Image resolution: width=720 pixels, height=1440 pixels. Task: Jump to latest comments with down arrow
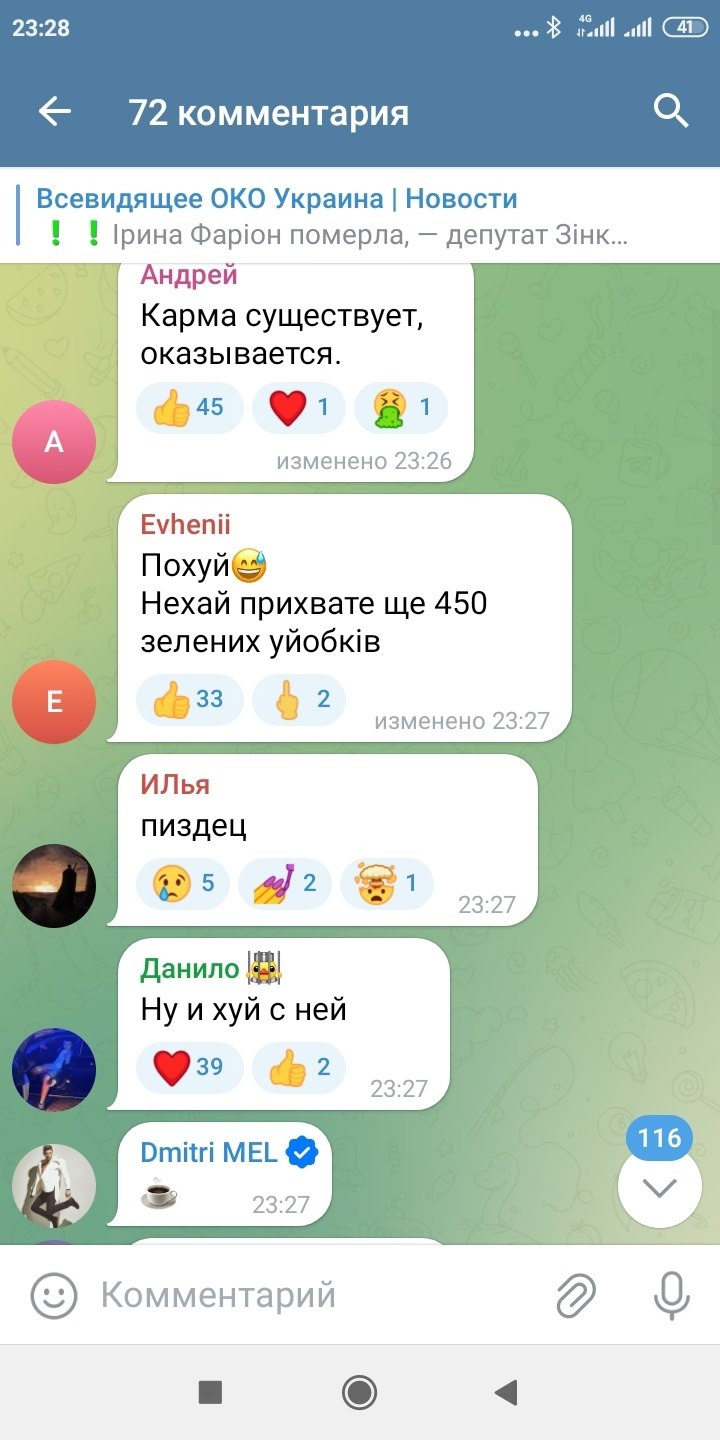click(x=660, y=1186)
